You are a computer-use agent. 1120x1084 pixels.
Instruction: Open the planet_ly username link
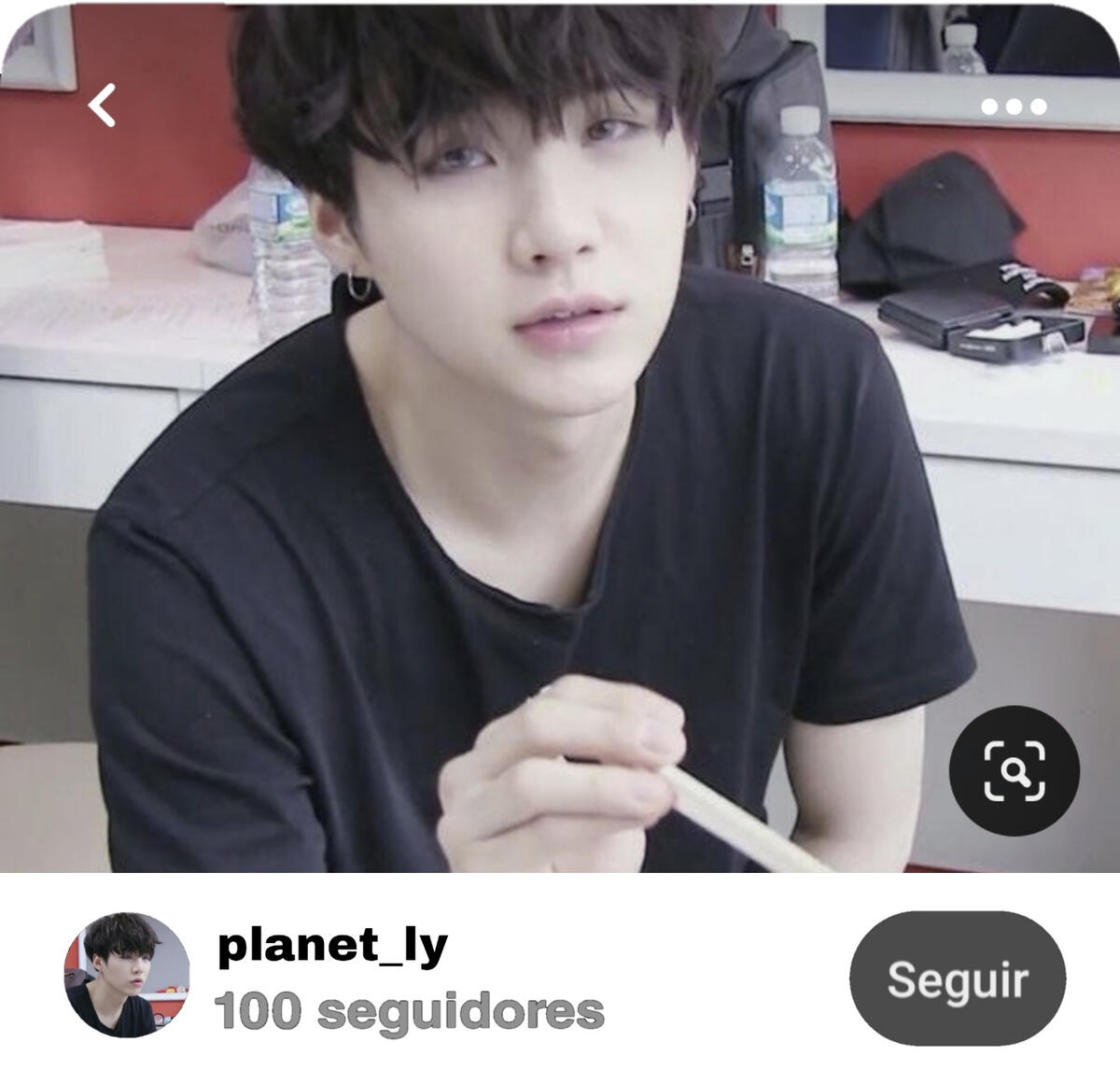click(x=332, y=946)
